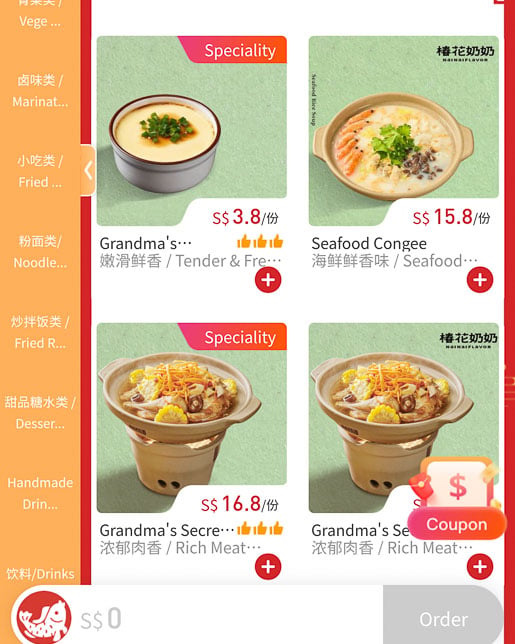Viewport: 515px width, 644px height.
Task: Add the S$16.8 Grandma's Secret dish
Action: pyautogui.click(x=268, y=567)
